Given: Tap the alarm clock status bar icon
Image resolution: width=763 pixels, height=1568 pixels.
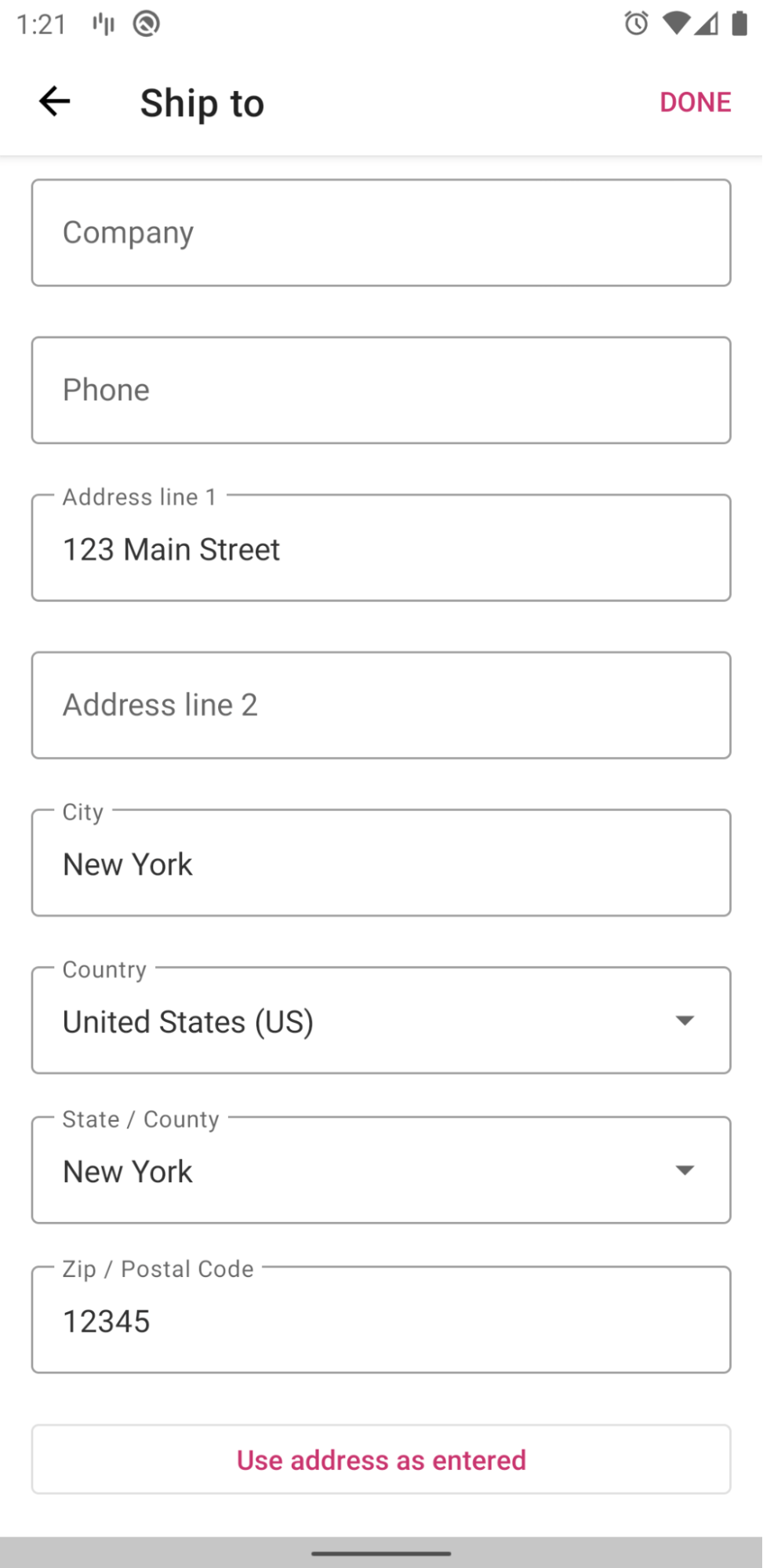Looking at the screenshot, I should point(635,24).
